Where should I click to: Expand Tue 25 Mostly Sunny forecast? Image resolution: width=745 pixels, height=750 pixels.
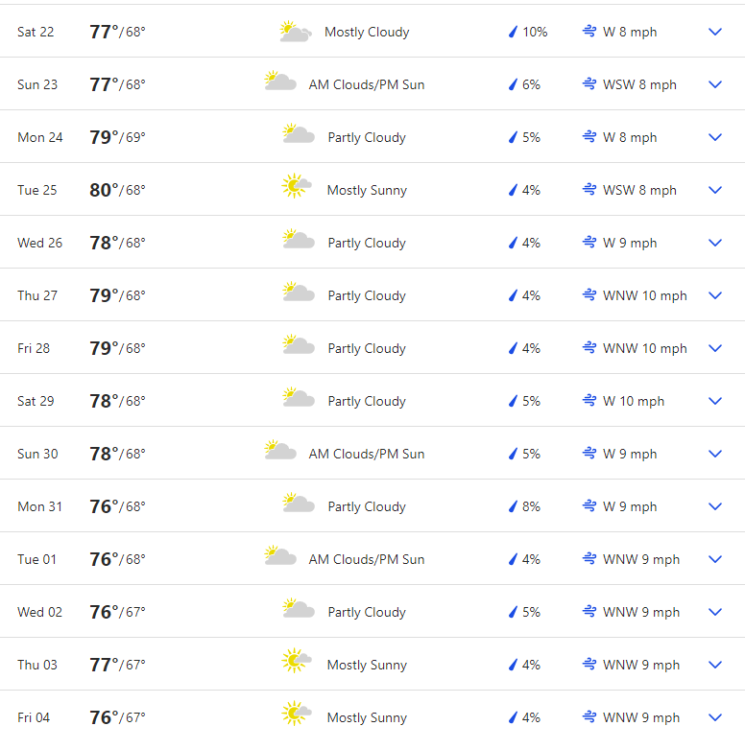pyautogui.click(x=715, y=190)
